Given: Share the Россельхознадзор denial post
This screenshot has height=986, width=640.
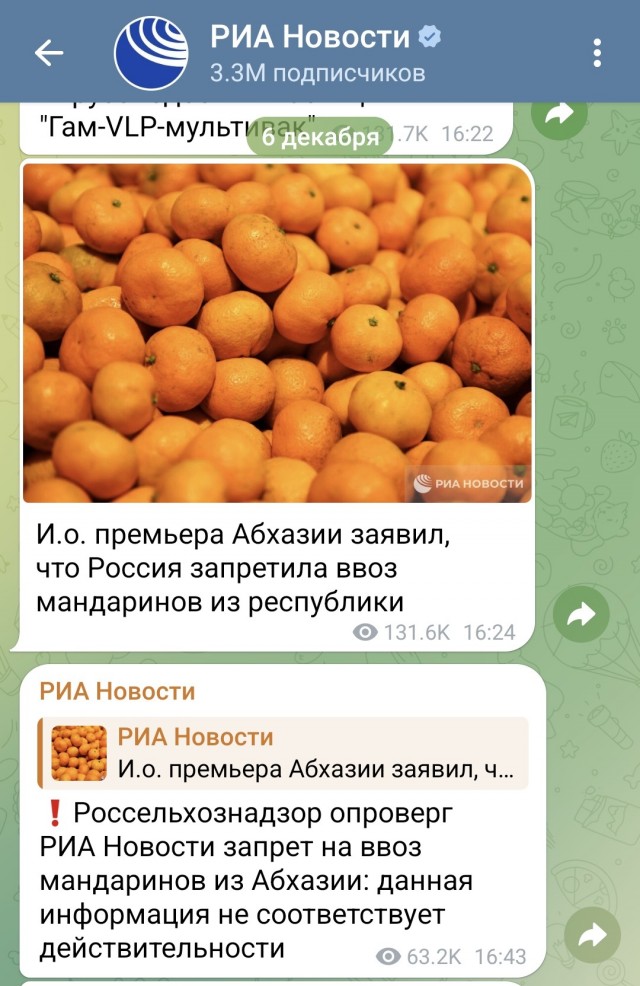Looking at the screenshot, I should click(x=592, y=936).
